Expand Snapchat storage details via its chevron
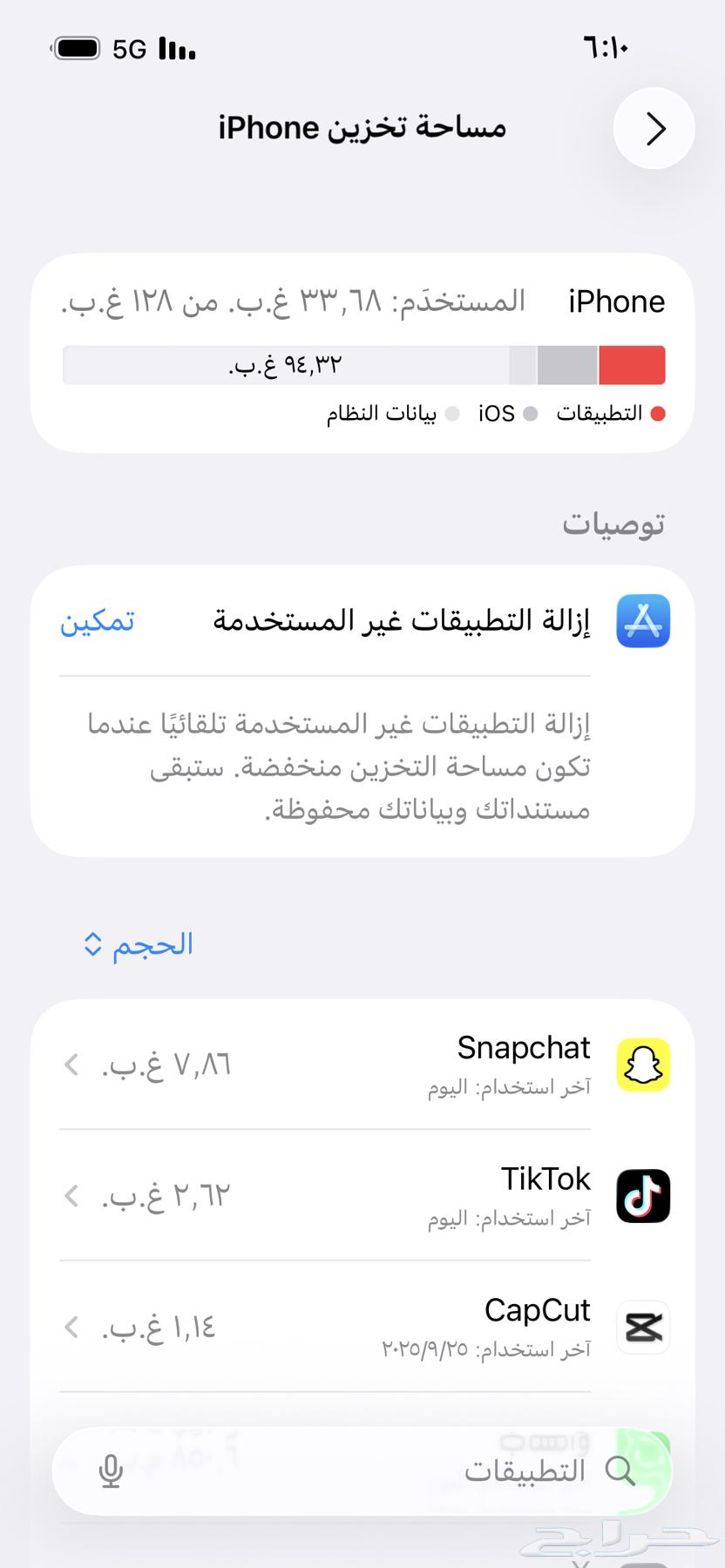The height and width of the screenshot is (1568, 725). pos(71,1065)
